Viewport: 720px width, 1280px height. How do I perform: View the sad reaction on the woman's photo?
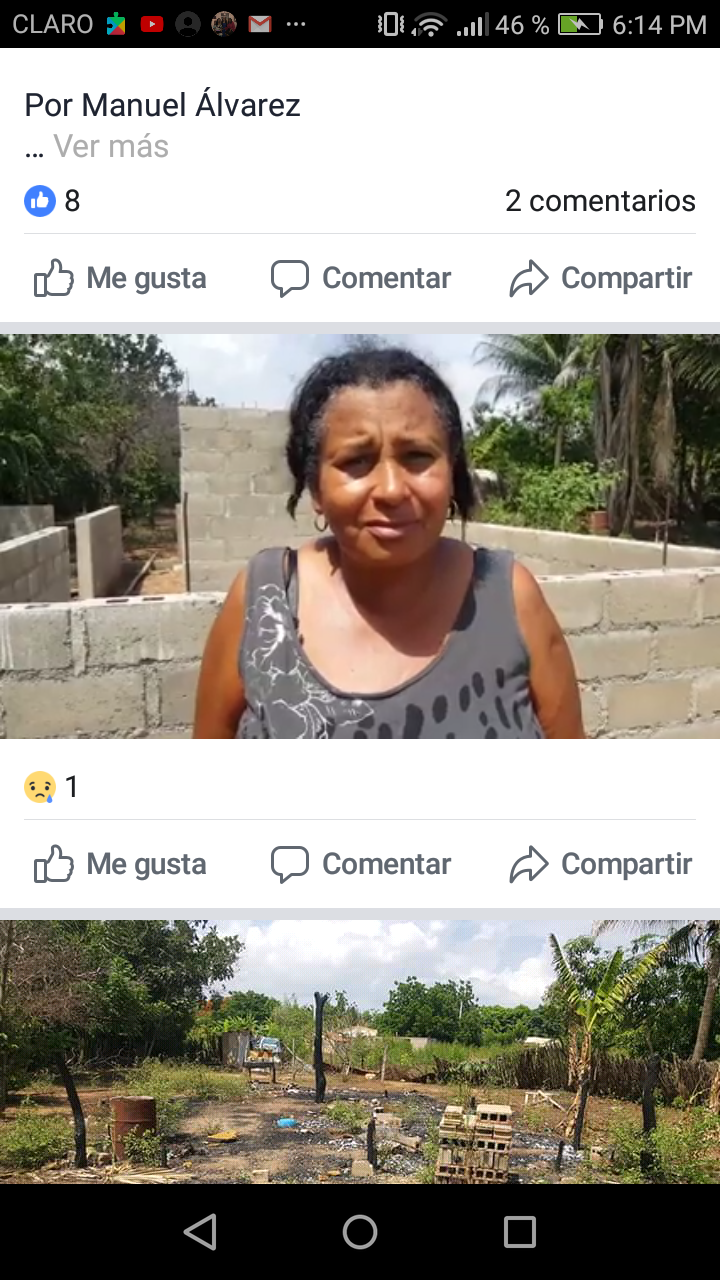(x=51, y=787)
